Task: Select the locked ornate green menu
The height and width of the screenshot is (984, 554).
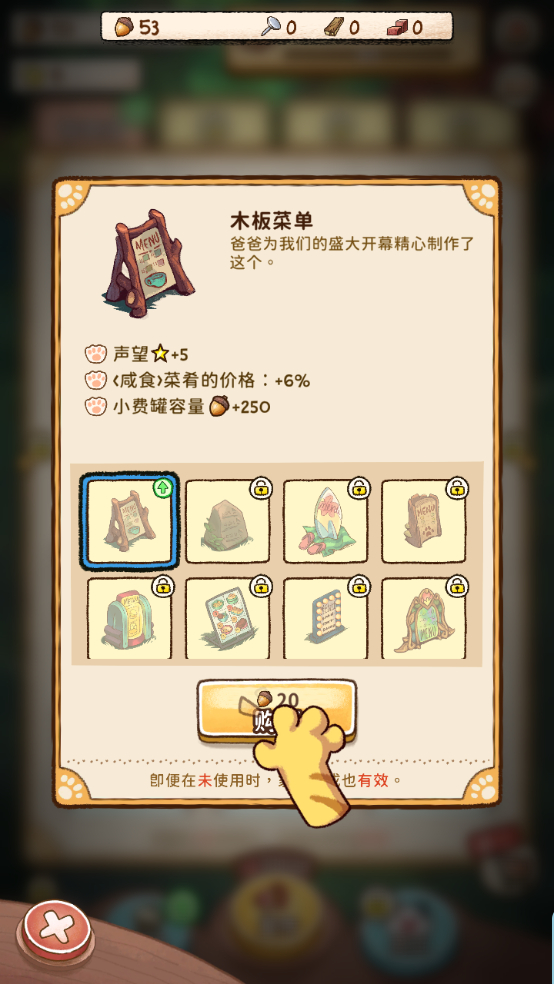Action: pos(424,619)
